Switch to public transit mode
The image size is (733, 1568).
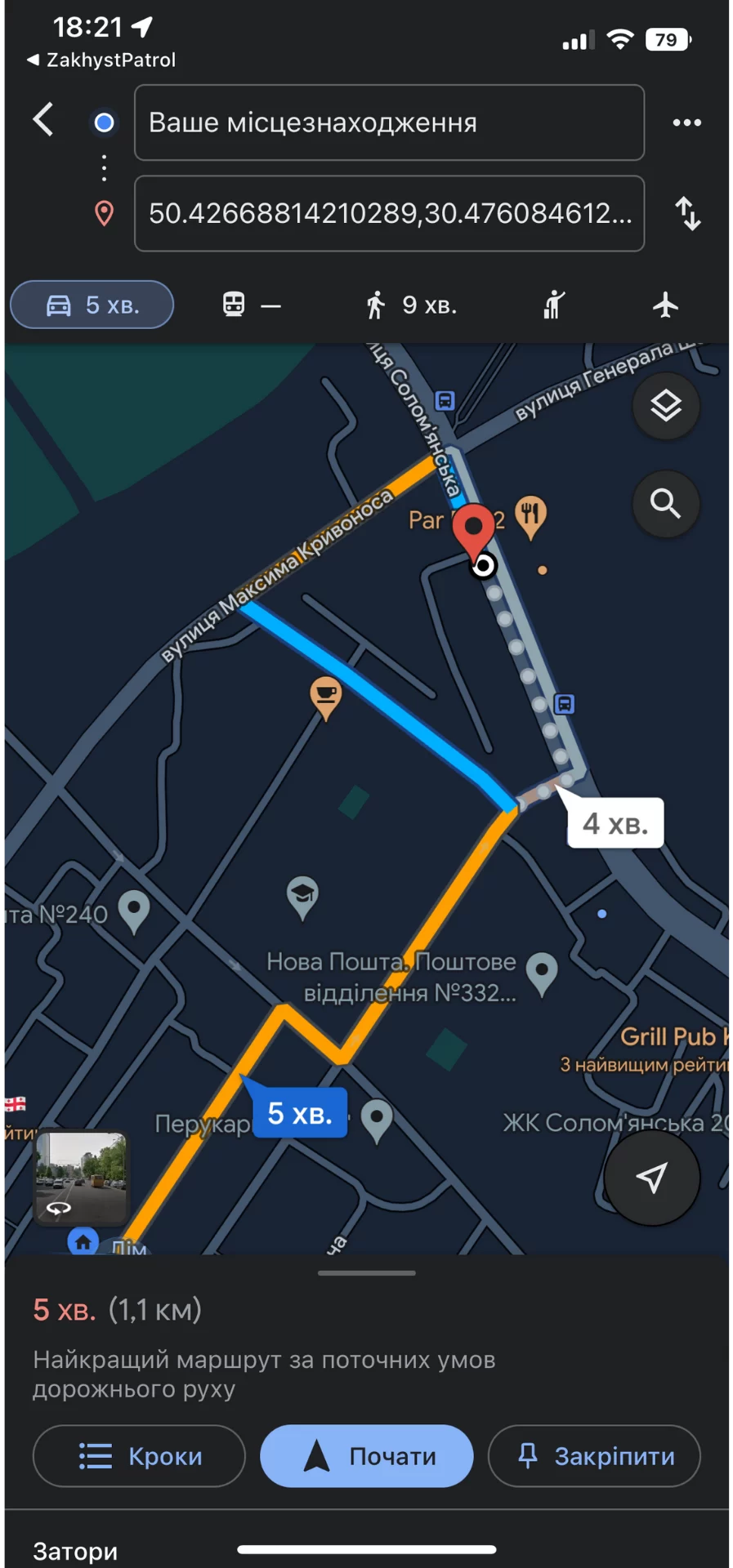[251, 305]
